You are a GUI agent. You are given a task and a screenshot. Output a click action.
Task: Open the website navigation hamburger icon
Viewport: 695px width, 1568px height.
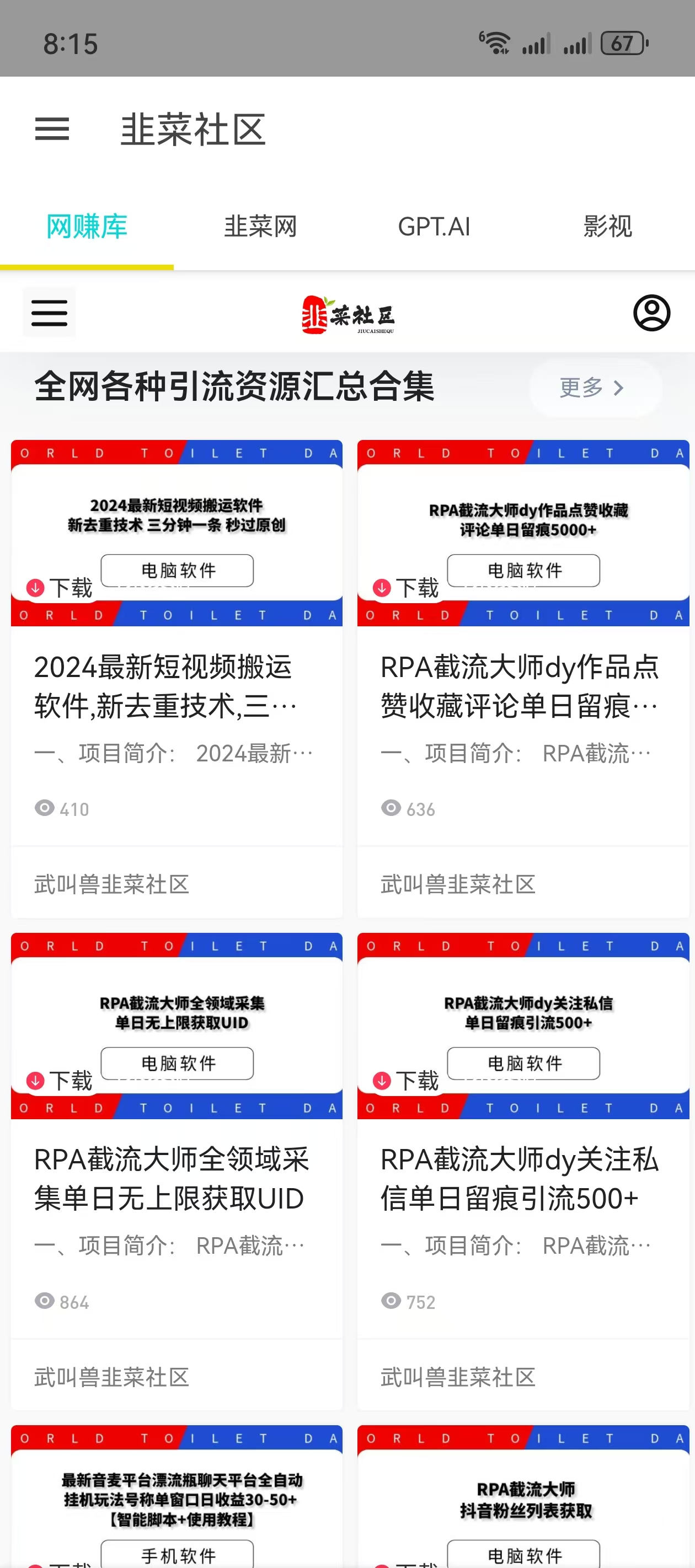tap(49, 313)
